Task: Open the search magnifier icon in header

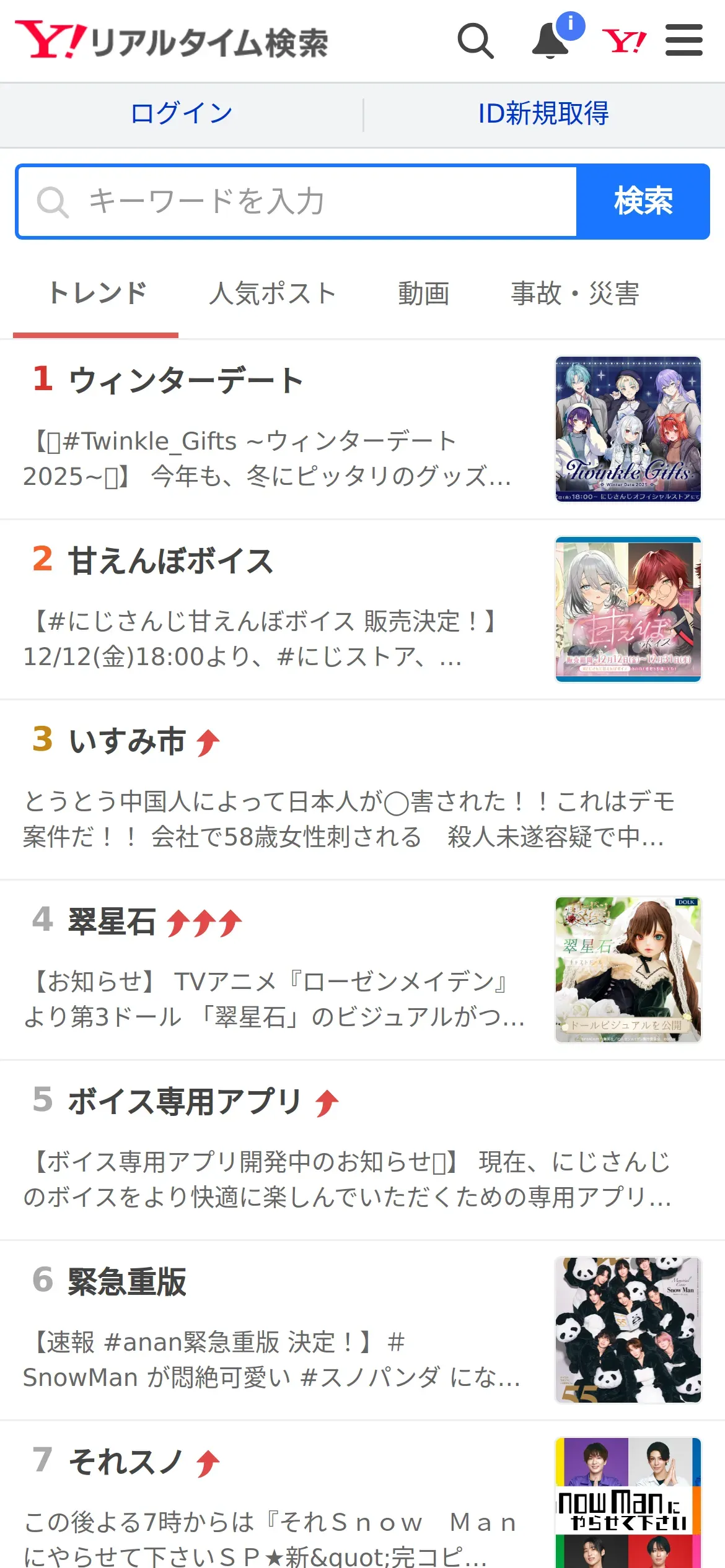Action: coord(475,41)
